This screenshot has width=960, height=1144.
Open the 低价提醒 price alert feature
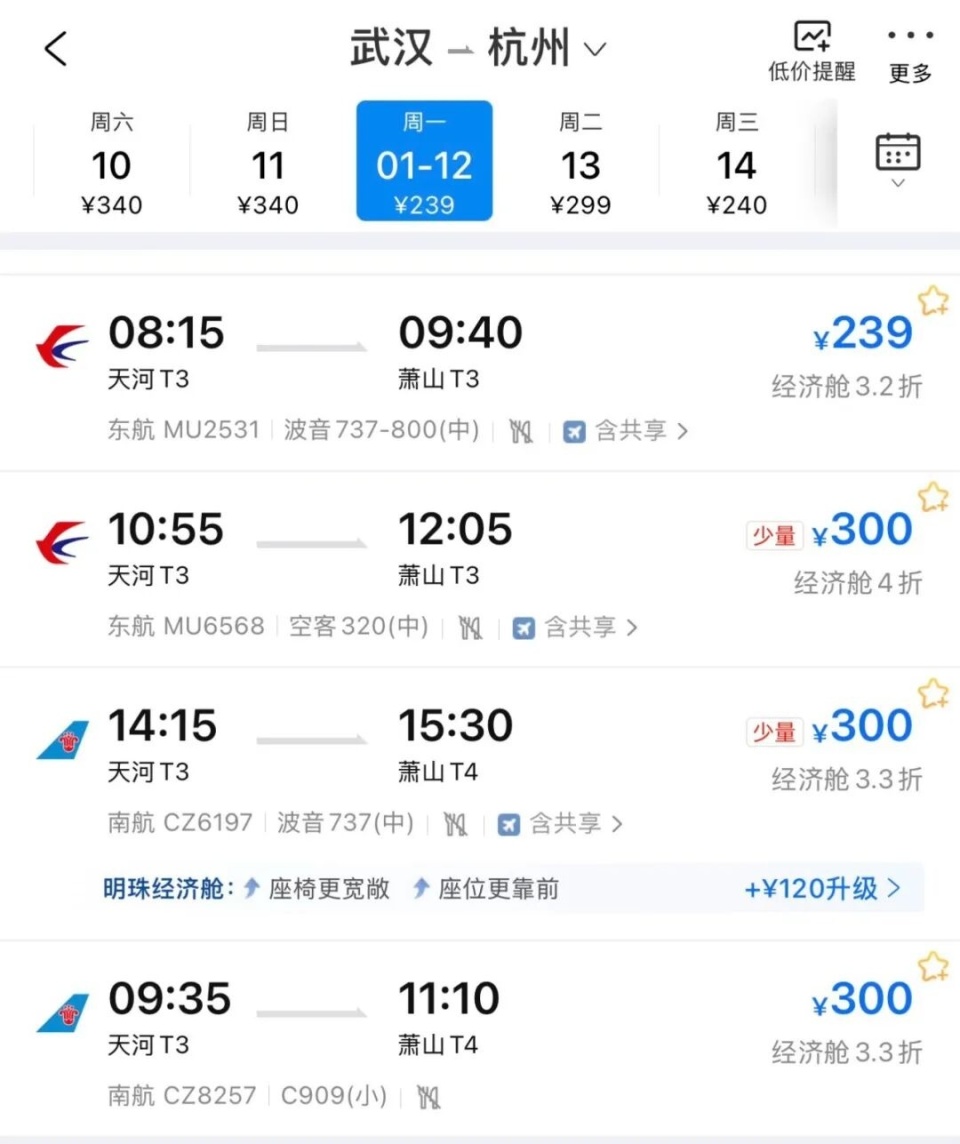[810, 47]
